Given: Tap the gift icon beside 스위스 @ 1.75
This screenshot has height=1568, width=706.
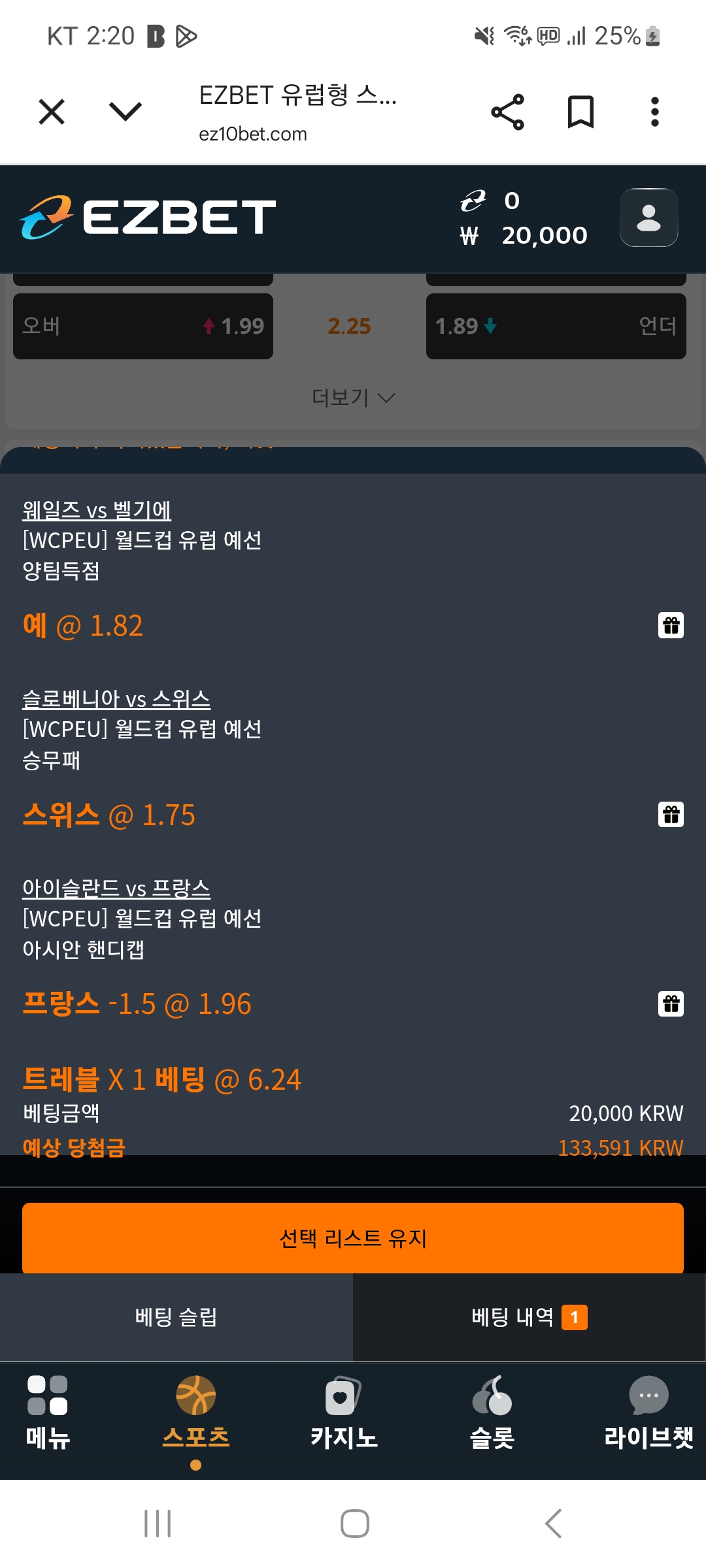Looking at the screenshot, I should pyautogui.click(x=671, y=815).
